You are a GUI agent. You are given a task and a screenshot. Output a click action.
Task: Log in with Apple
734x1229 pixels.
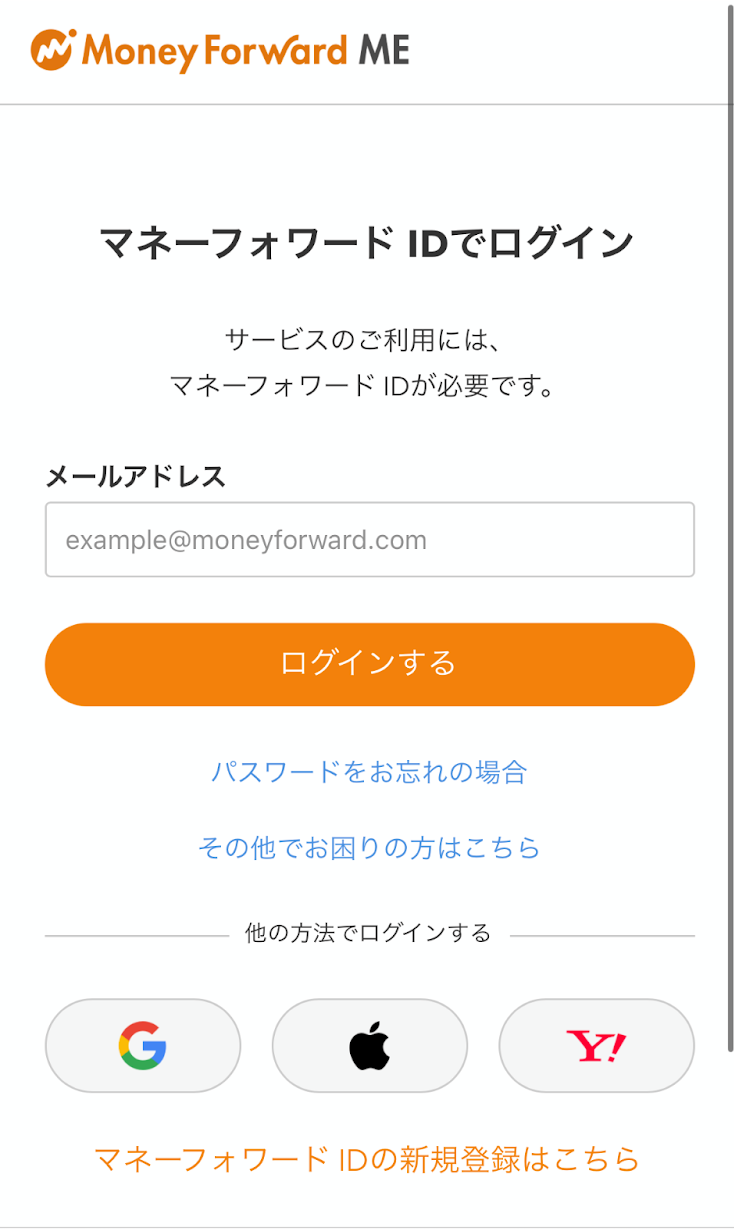(369, 1045)
